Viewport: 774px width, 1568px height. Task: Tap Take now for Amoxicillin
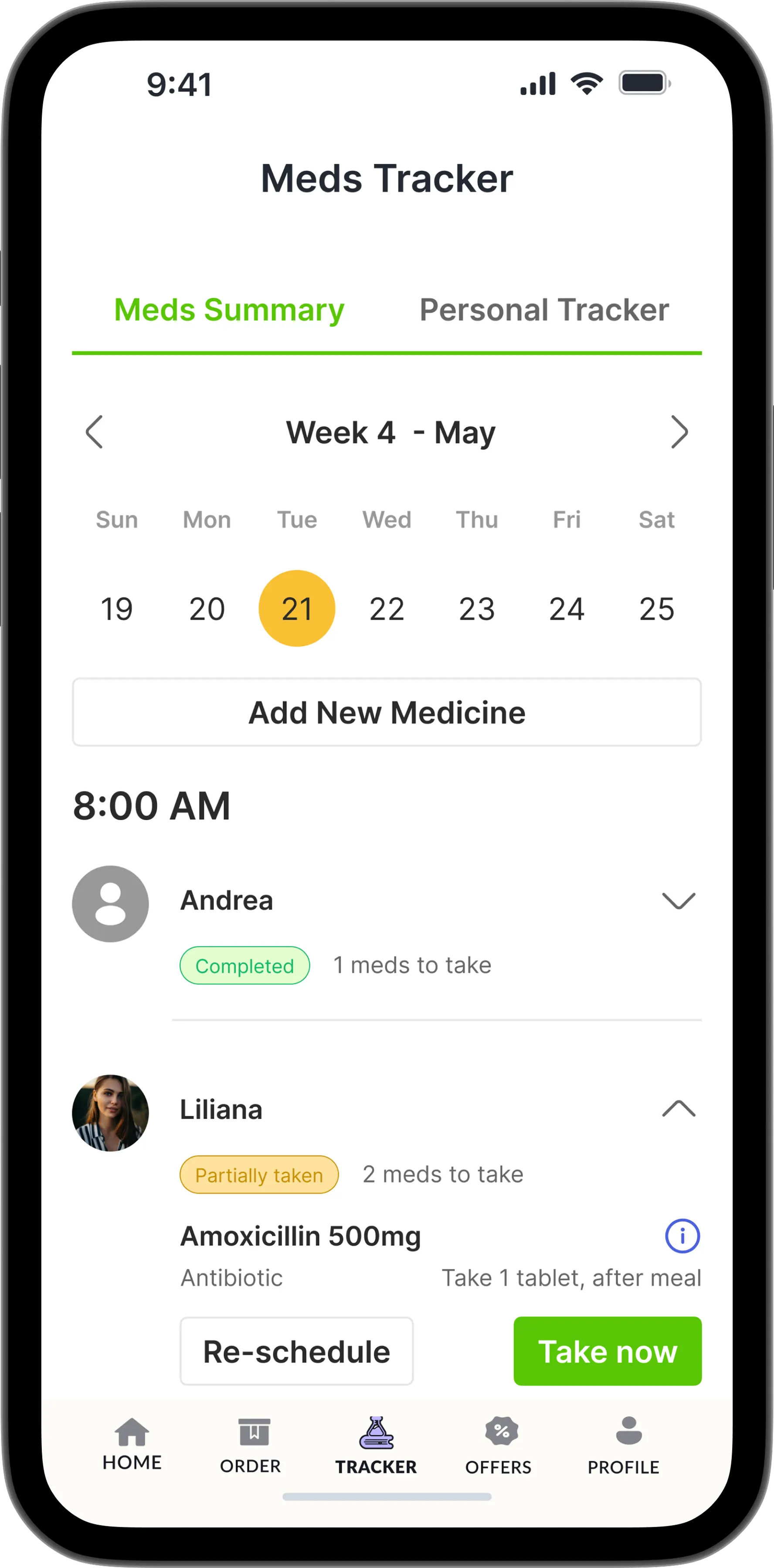607,1351
